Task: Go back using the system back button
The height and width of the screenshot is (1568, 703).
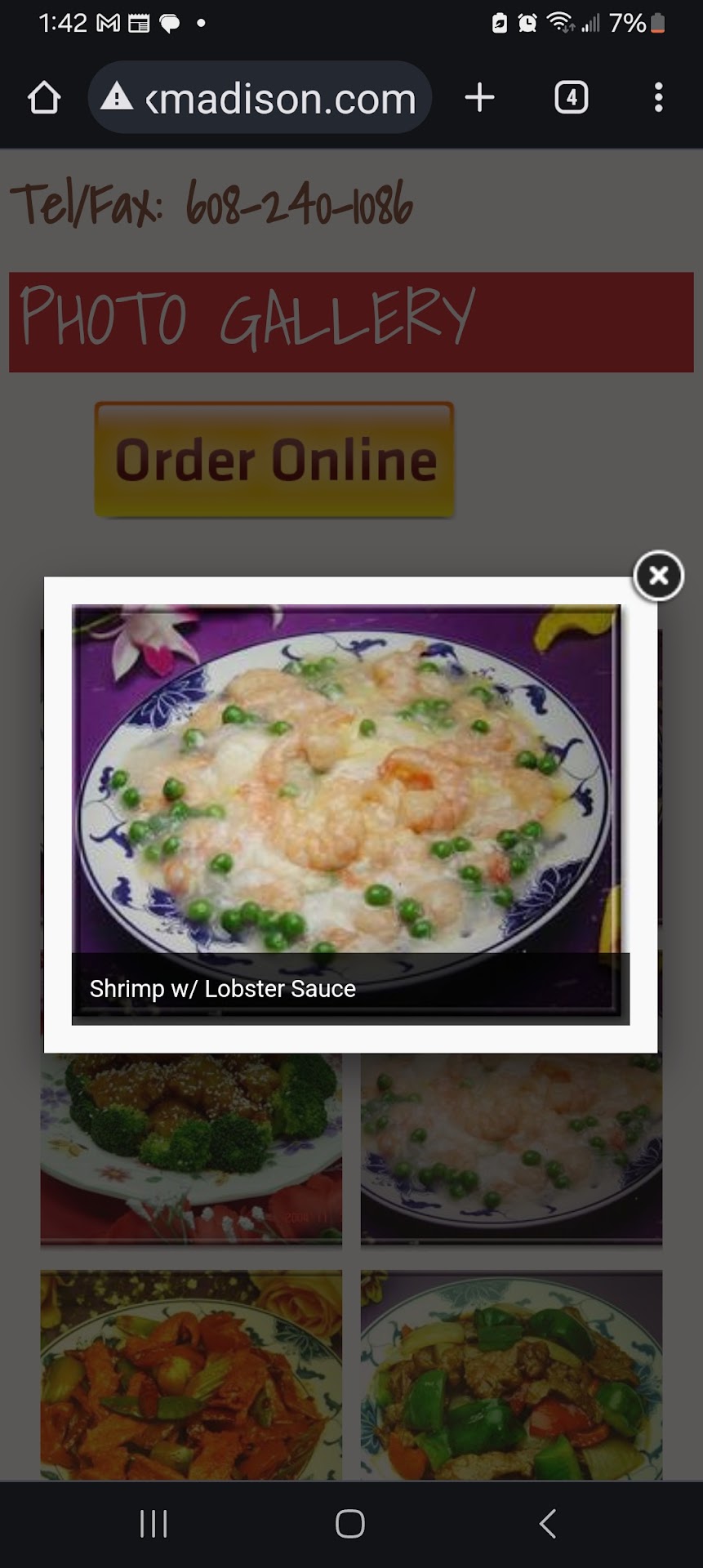Action: point(548,1524)
